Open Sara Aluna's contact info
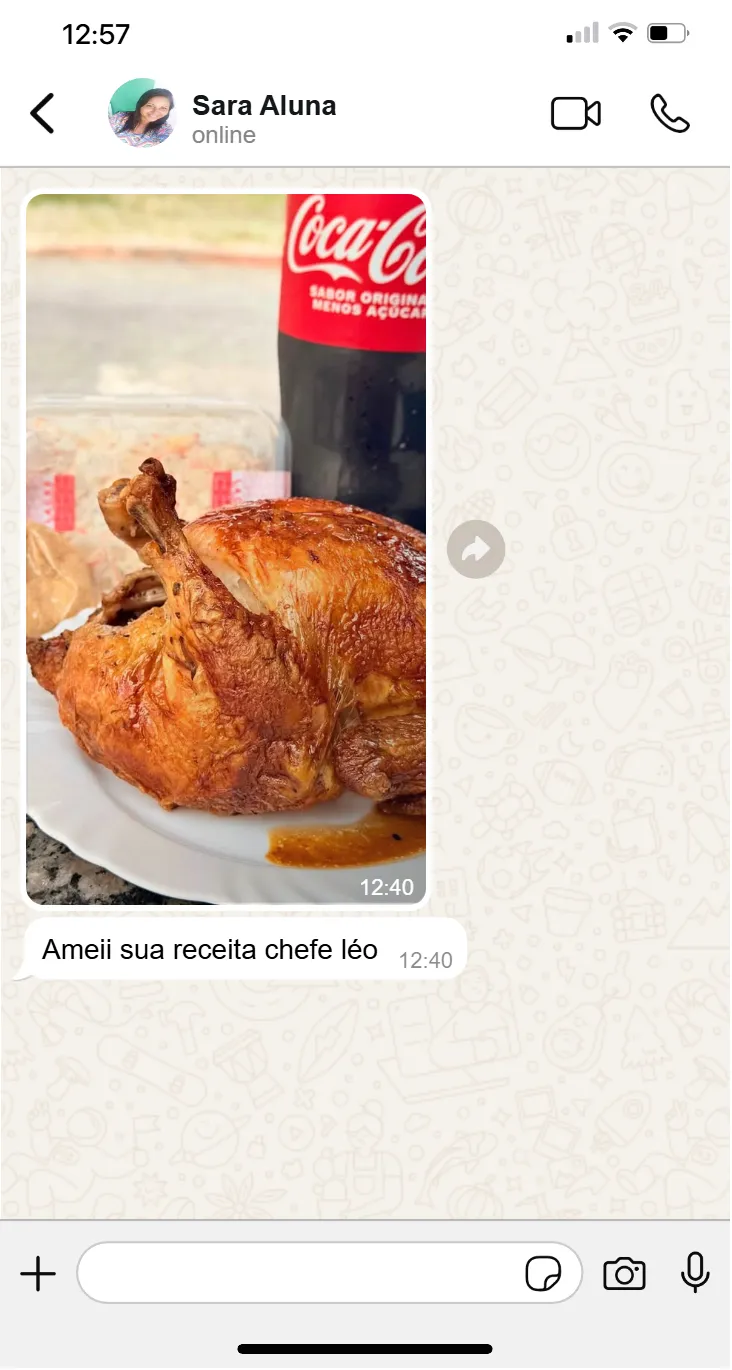 264,117
